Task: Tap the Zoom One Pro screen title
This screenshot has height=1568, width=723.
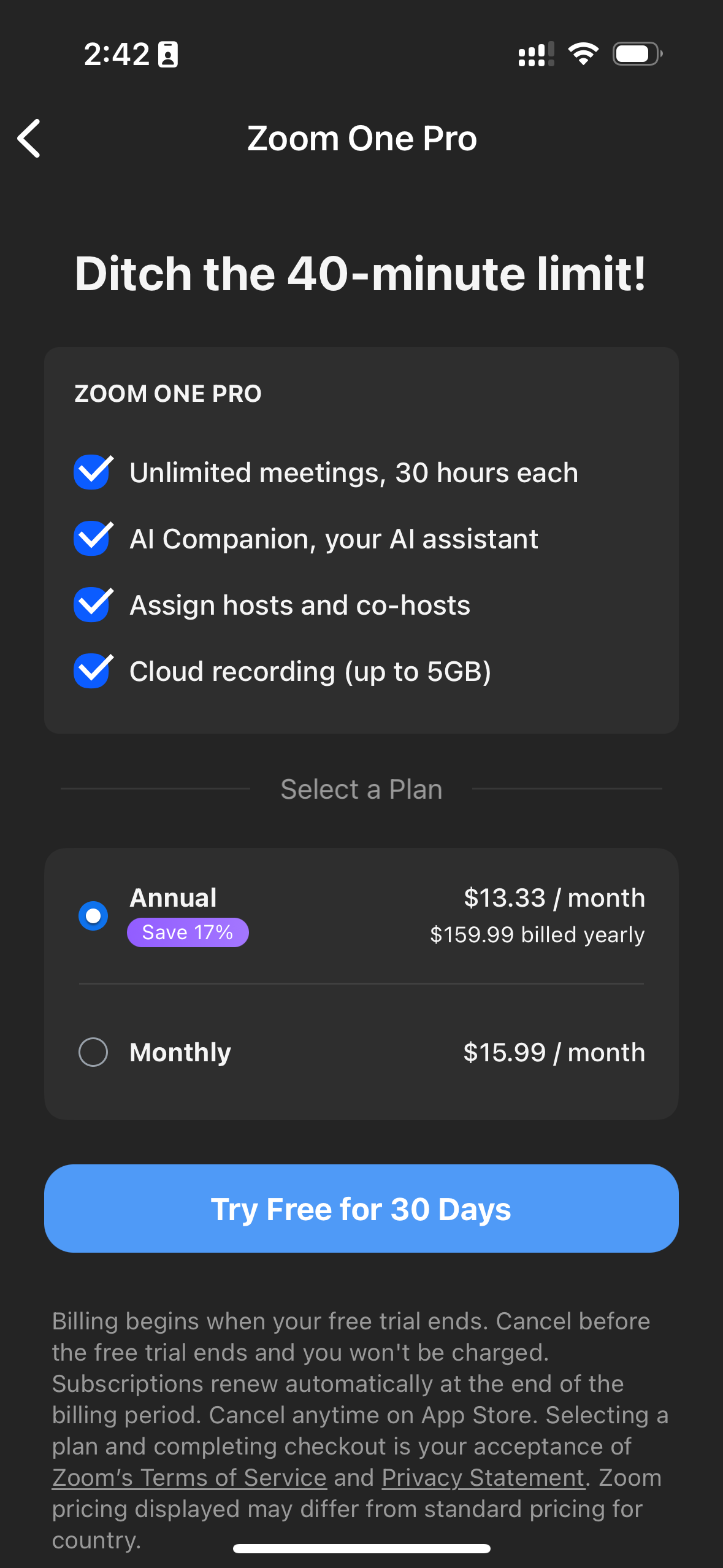Action: coord(361,137)
